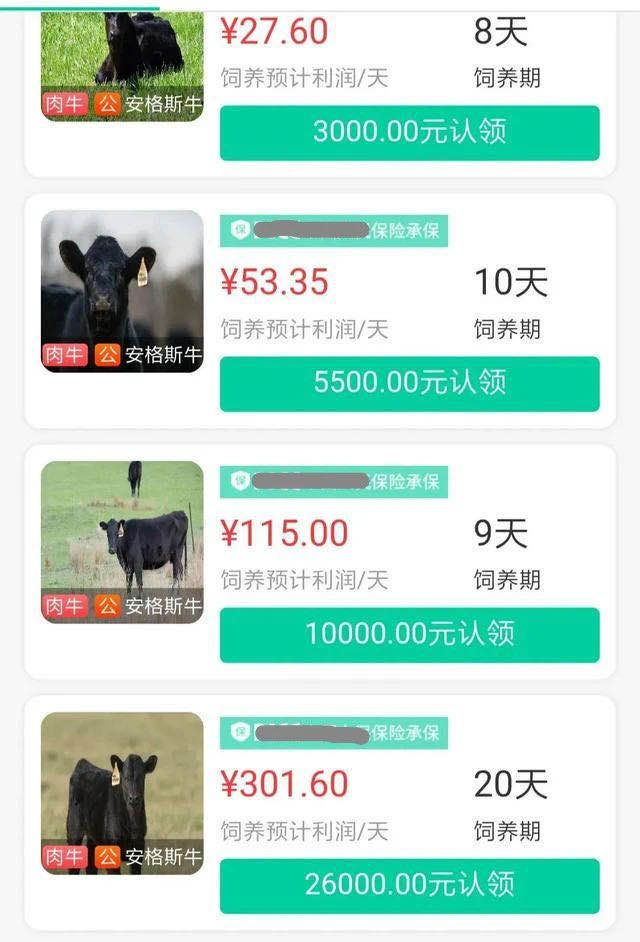Tap the 3000.00元认领 button
640x942 pixels.
(409, 132)
